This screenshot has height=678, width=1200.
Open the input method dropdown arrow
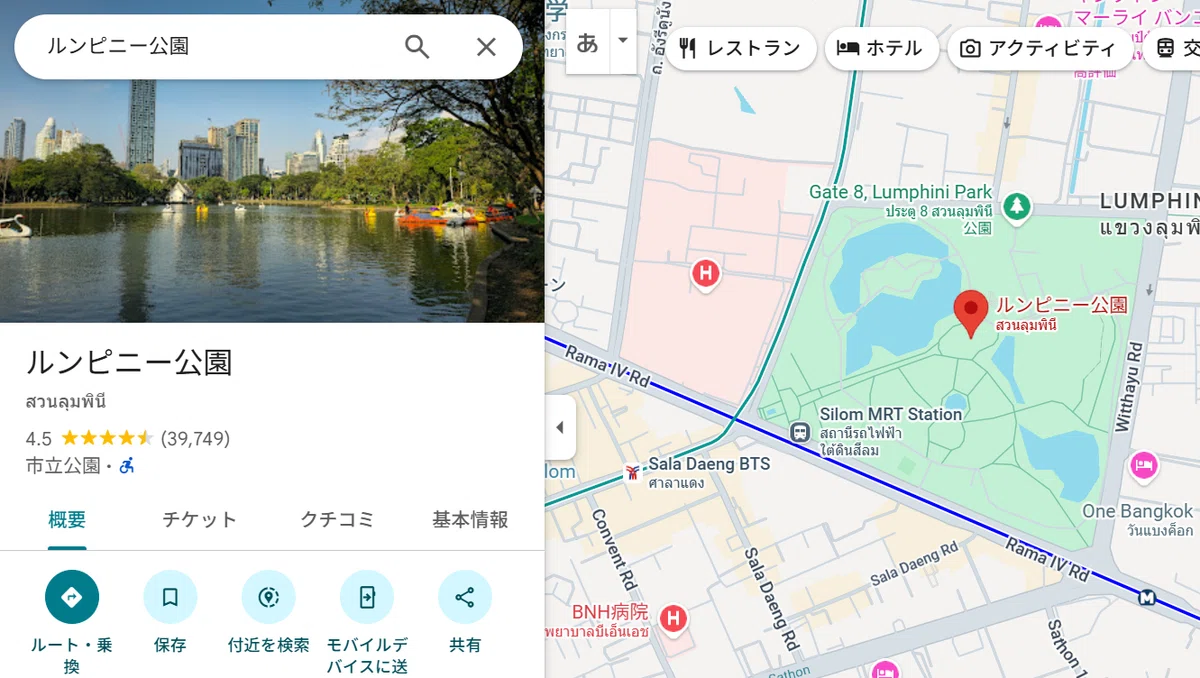(x=623, y=41)
